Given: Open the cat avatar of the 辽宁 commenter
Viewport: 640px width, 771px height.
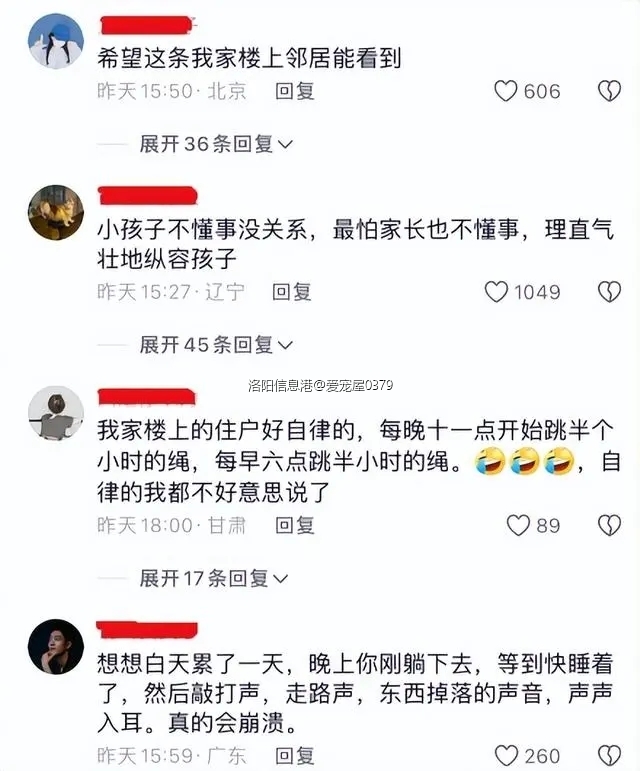Looking at the screenshot, I should tap(55, 212).
